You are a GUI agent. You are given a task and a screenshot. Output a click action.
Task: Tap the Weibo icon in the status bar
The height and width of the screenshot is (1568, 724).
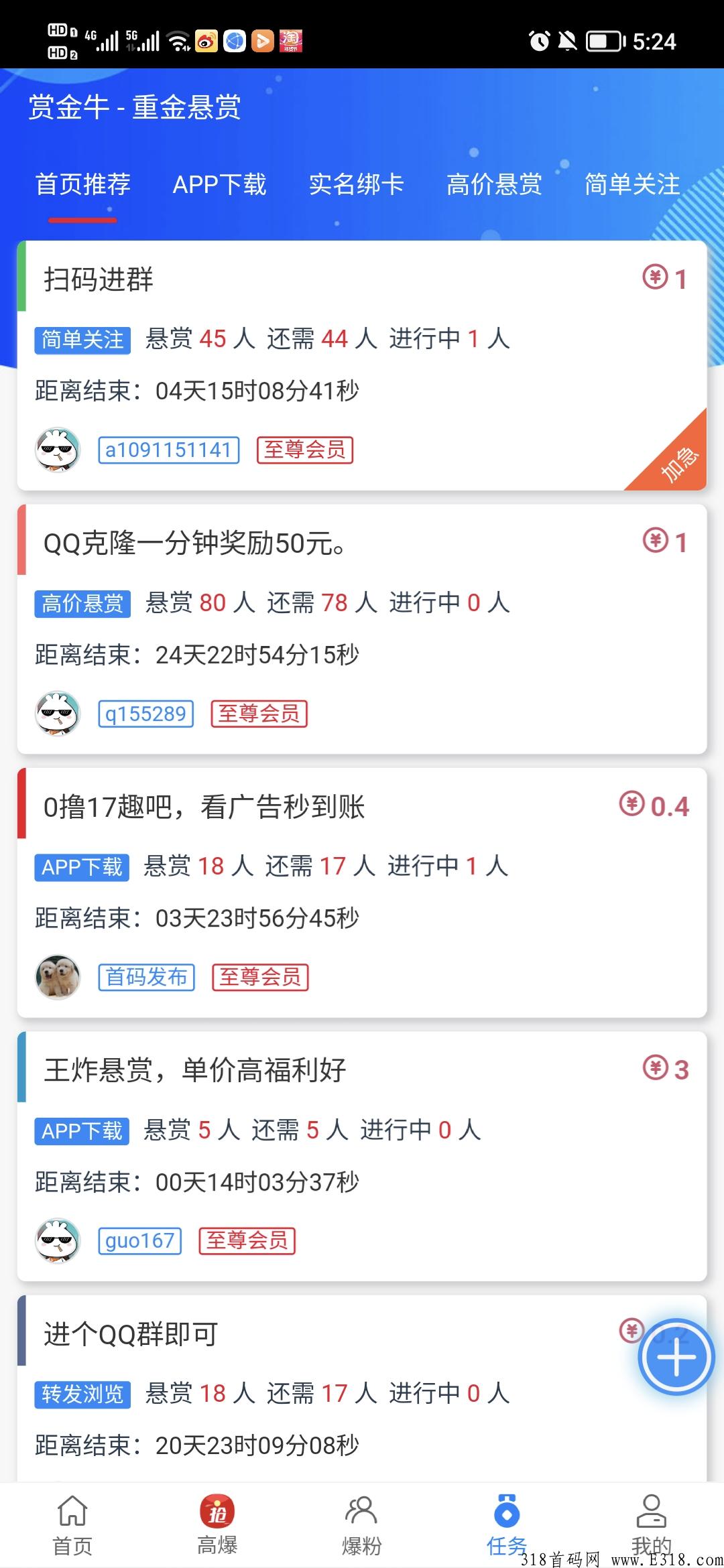(208, 40)
